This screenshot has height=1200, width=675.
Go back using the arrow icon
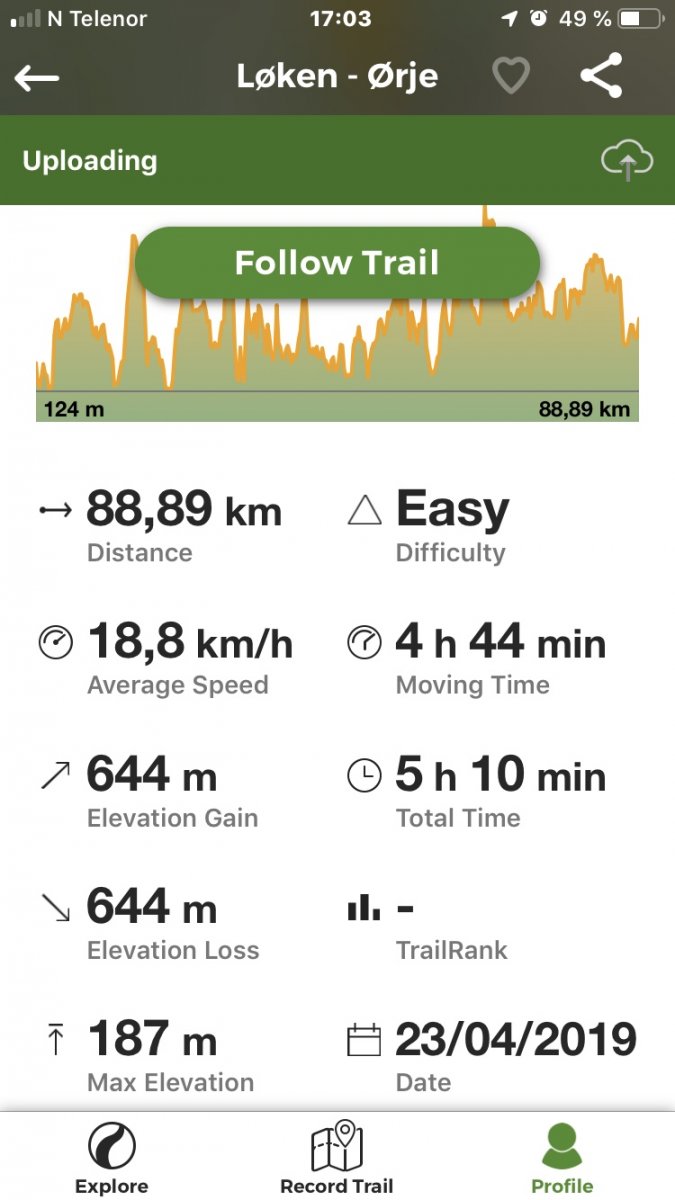click(x=37, y=78)
